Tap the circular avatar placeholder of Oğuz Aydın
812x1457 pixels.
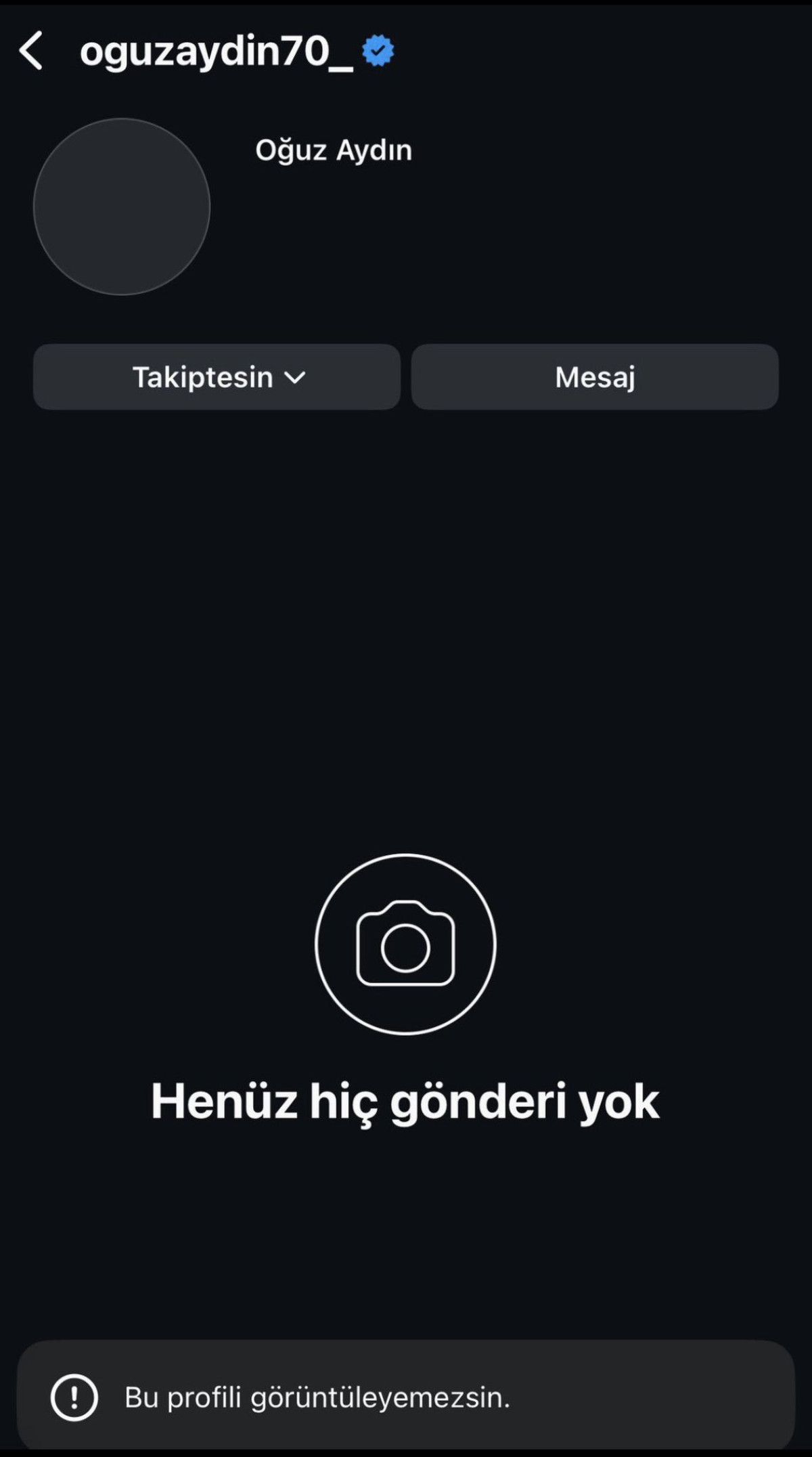[x=122, y=206]
